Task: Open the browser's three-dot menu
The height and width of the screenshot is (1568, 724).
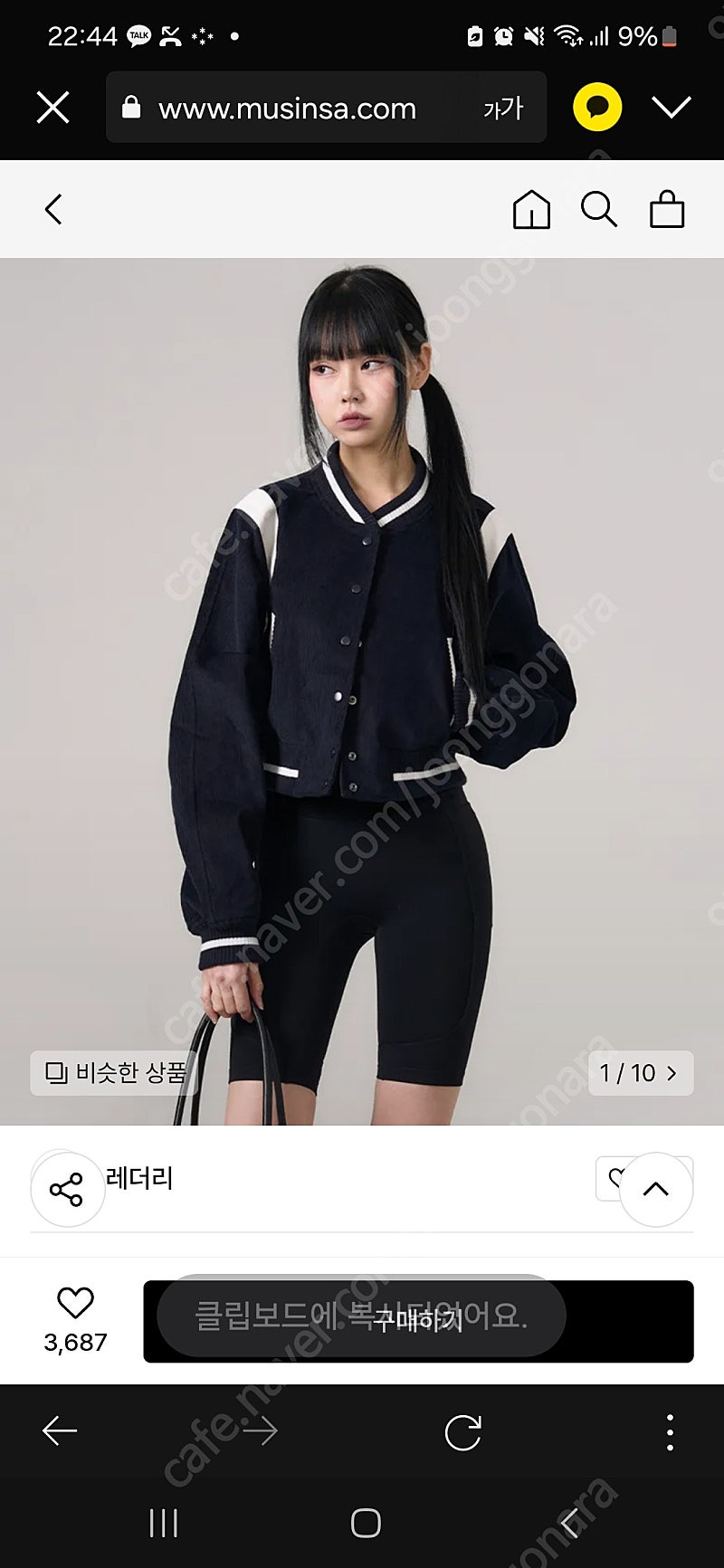Action: point(670,1431)
